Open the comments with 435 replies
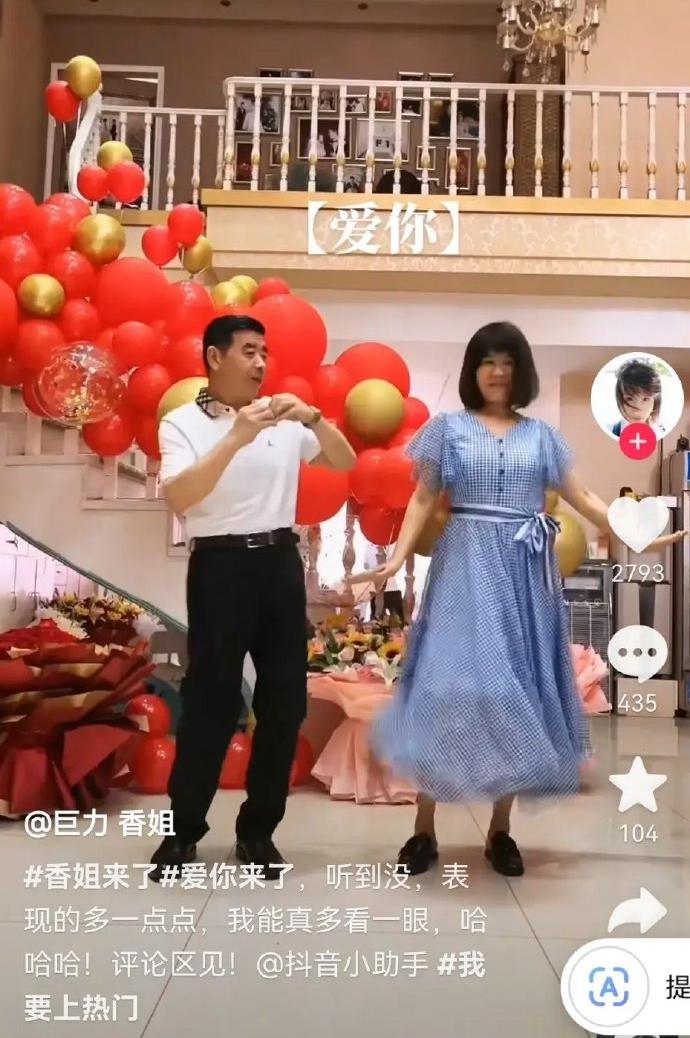This screenshot has height=1038, width=690. pos(637,654)
